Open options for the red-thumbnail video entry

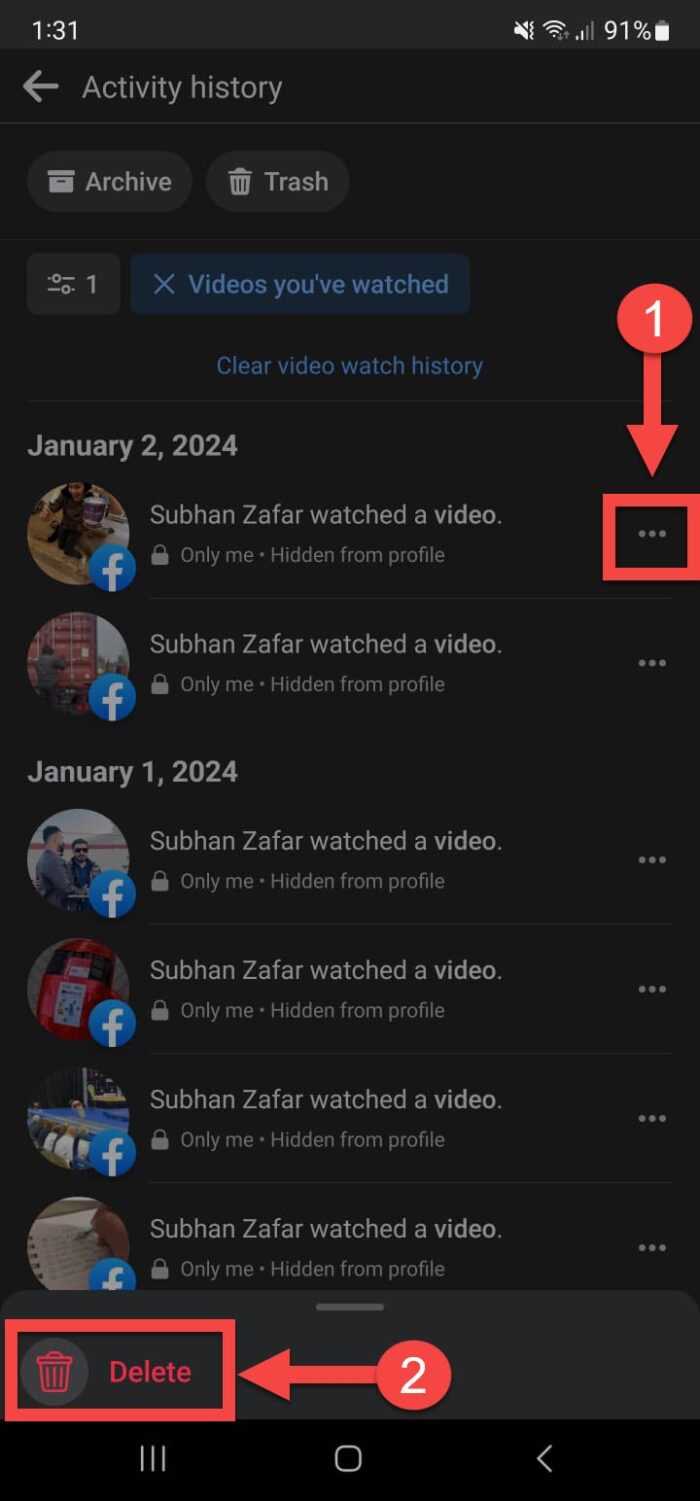[x=652, y=989]
